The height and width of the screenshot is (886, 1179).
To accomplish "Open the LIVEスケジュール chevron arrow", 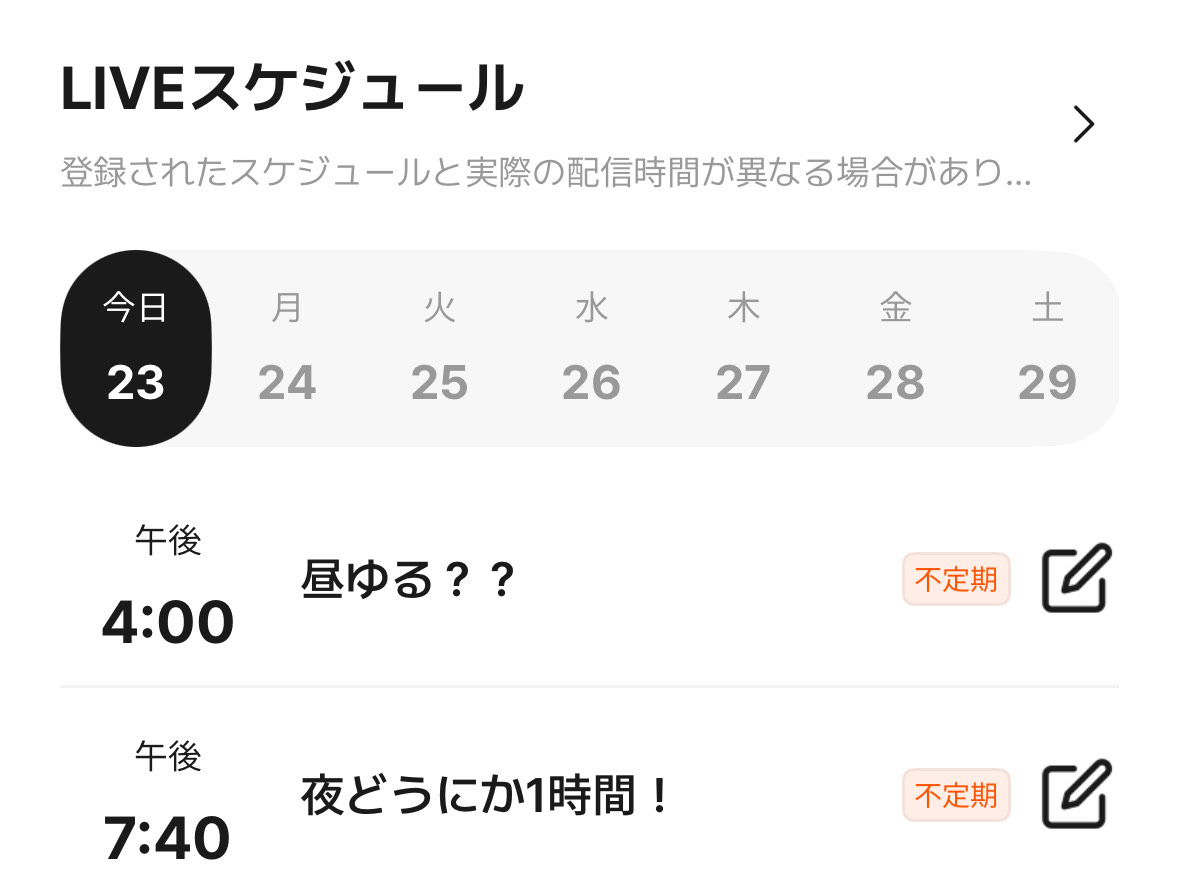I will 1083,125.
